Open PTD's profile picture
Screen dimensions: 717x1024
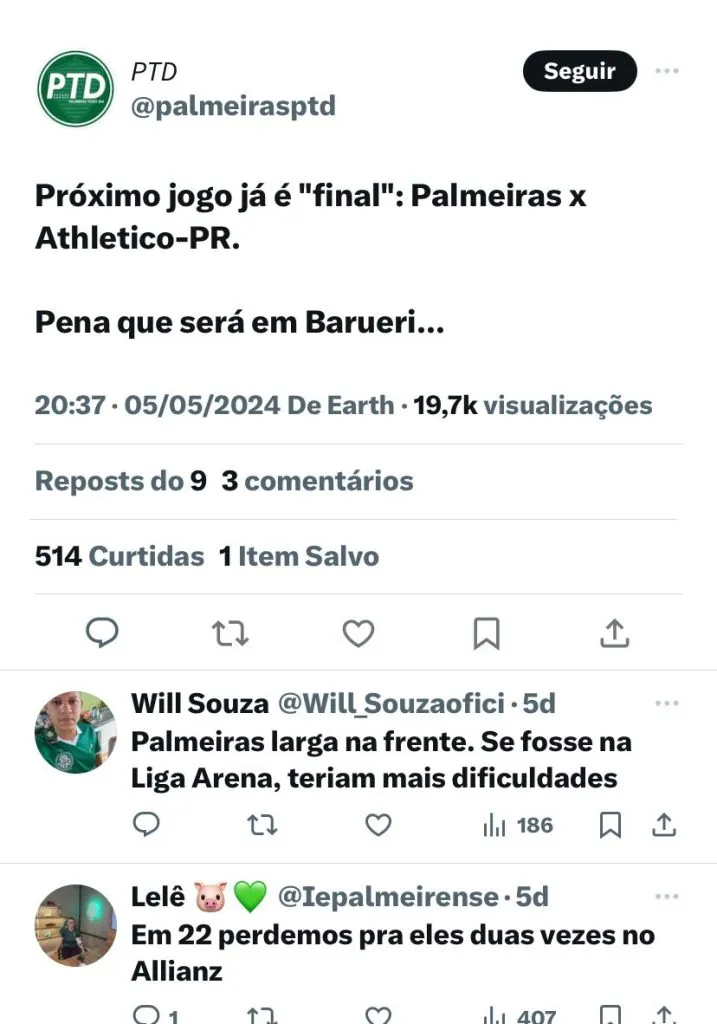pos(76,88)
